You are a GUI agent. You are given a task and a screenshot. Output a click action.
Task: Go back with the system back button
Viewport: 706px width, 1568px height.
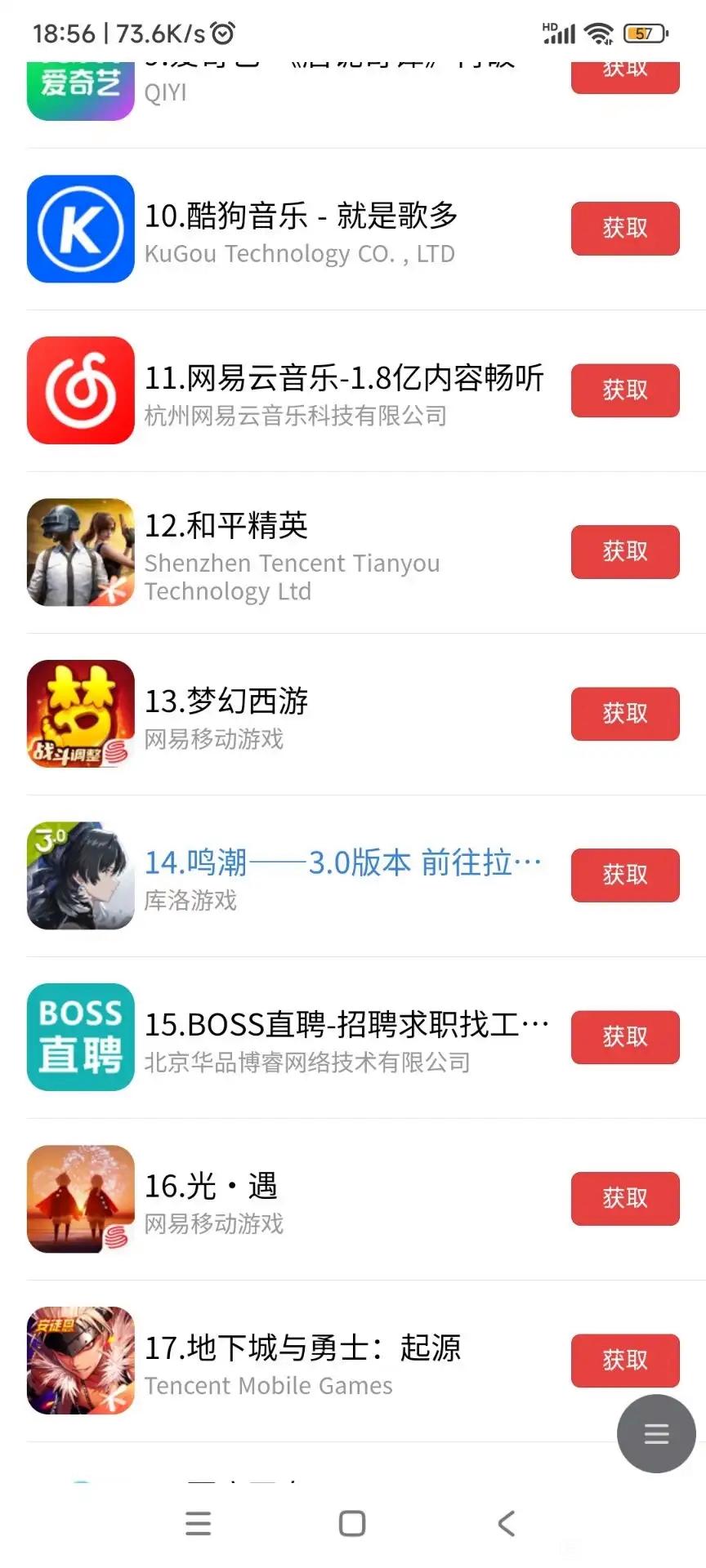point(507,1524)
